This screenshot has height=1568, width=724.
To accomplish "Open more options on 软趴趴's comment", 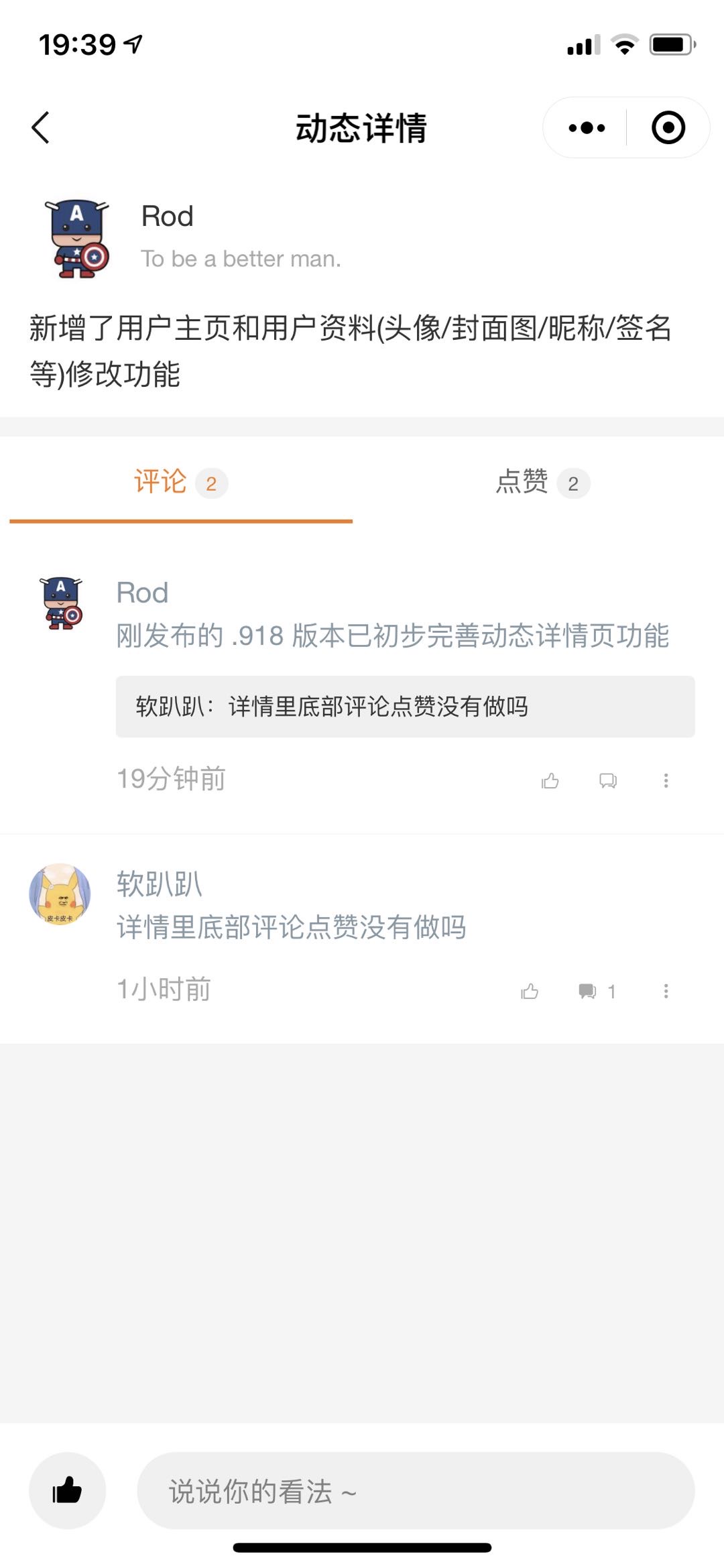I will (666, 991).
